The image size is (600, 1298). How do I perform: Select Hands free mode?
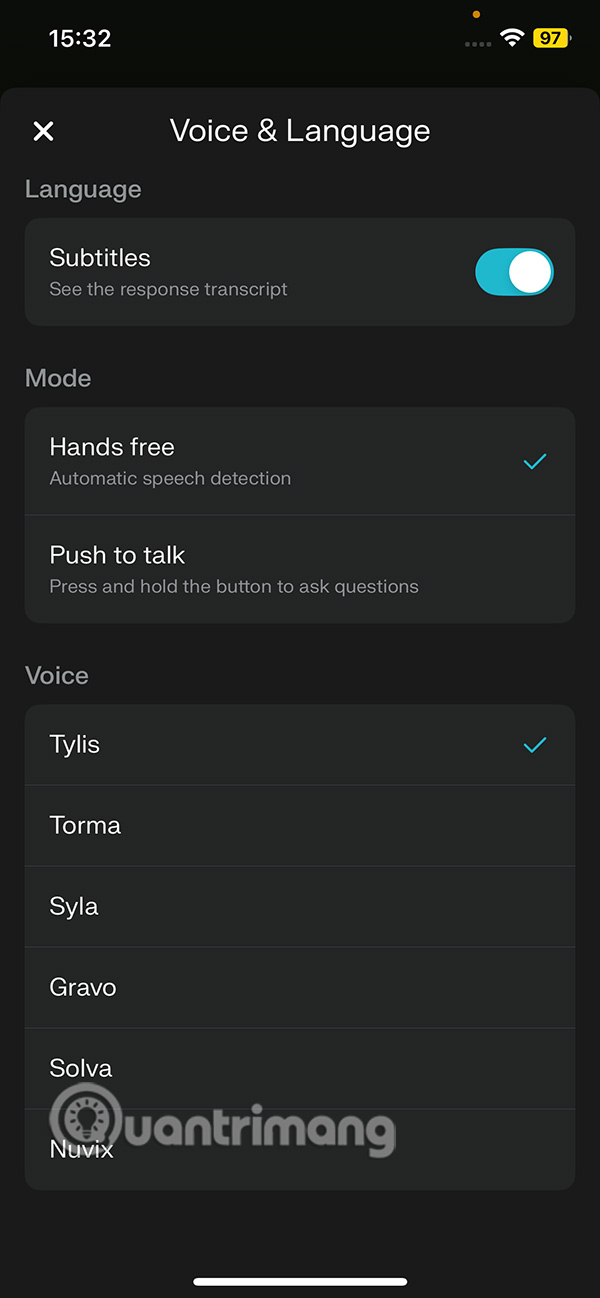pos(299,461)
